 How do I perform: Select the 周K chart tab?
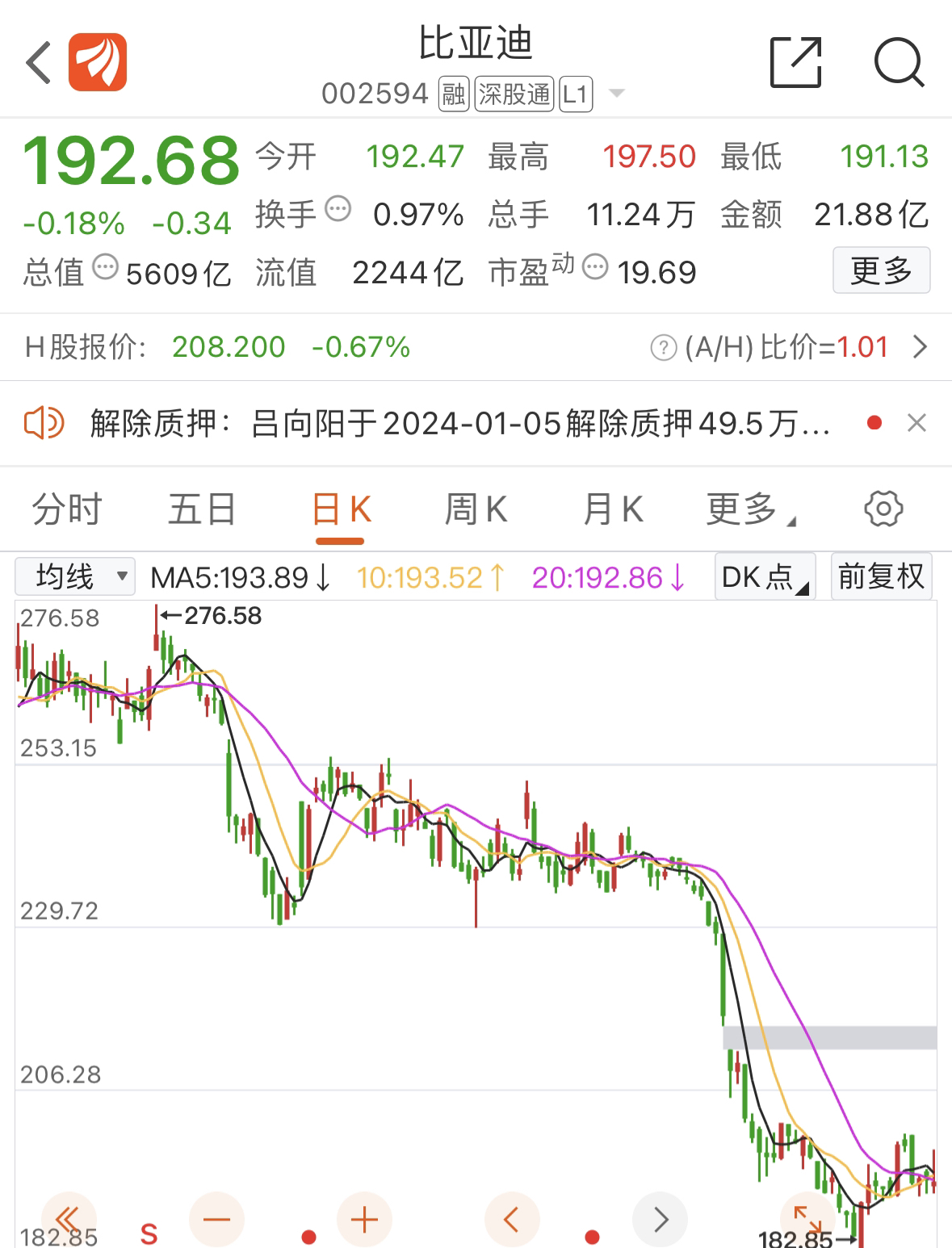[476, 510]
